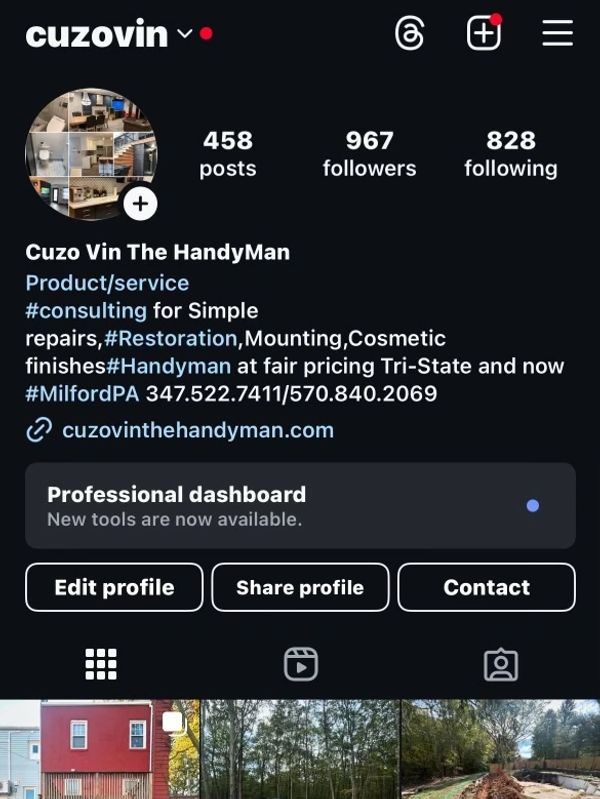Open the Threads icon

409,33
